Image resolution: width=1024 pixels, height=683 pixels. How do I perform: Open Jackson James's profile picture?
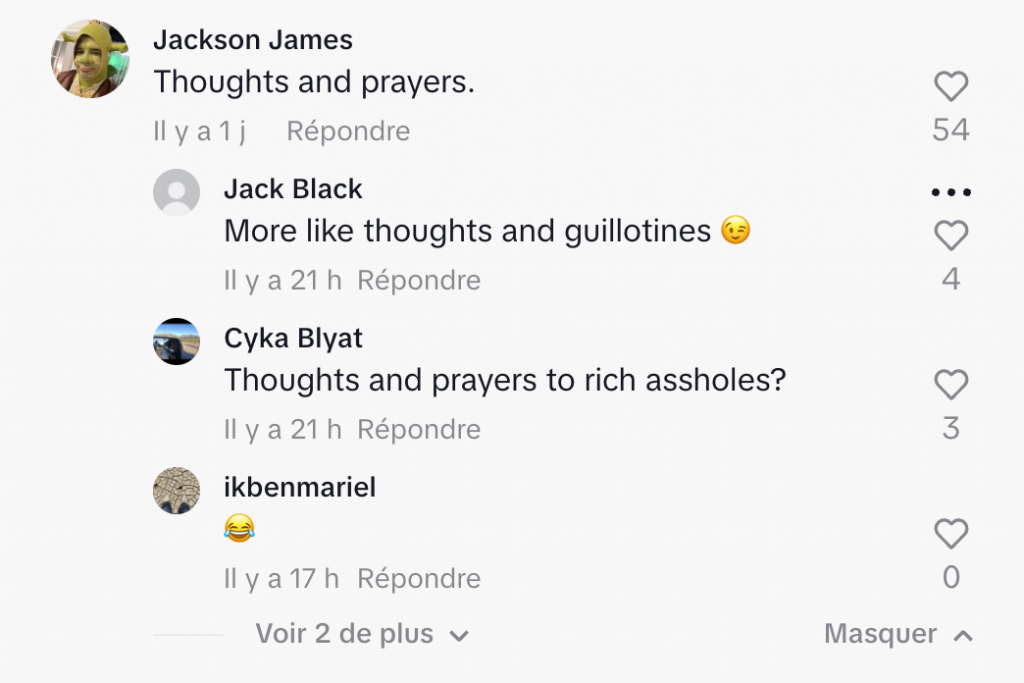tap(90, 59)
